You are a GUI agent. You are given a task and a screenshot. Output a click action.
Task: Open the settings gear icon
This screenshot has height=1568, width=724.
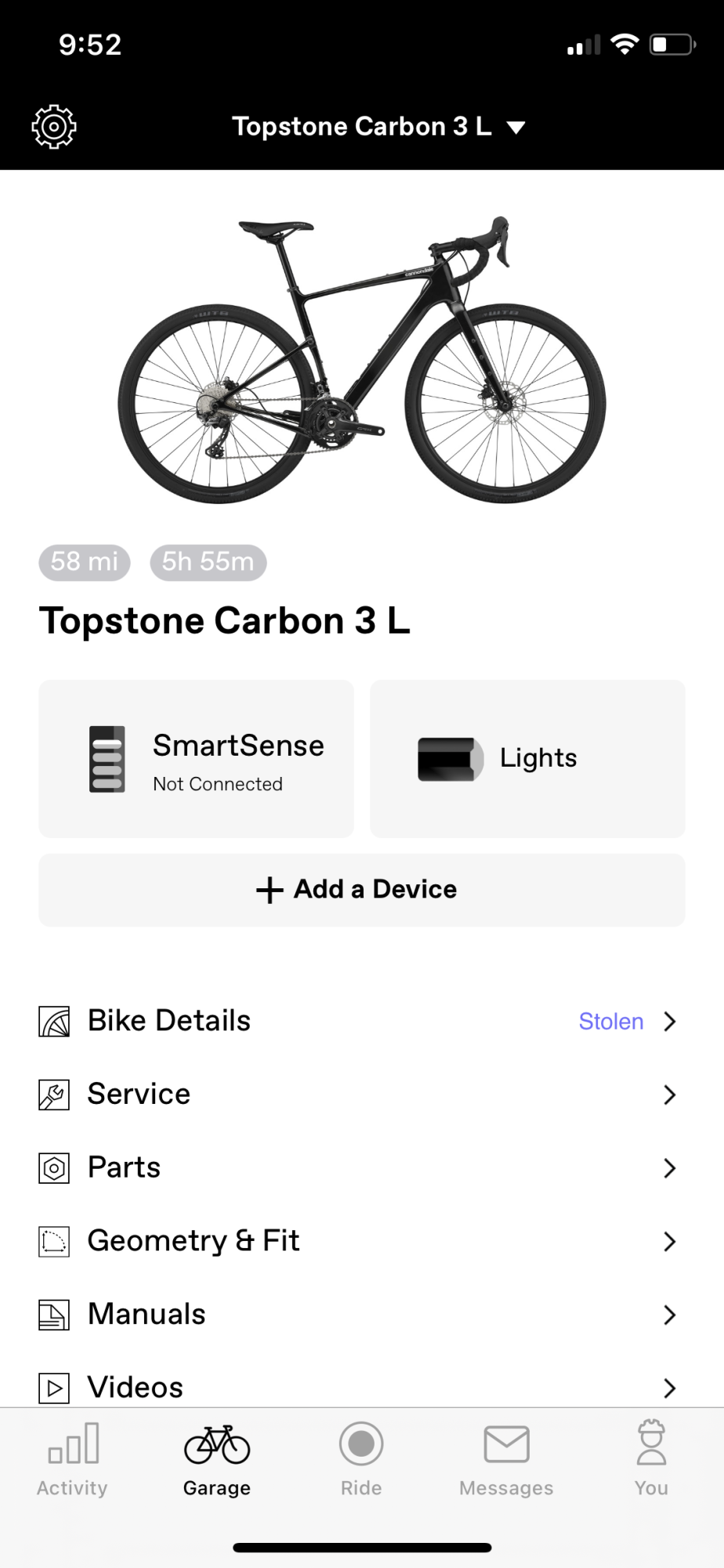point(53,125)
